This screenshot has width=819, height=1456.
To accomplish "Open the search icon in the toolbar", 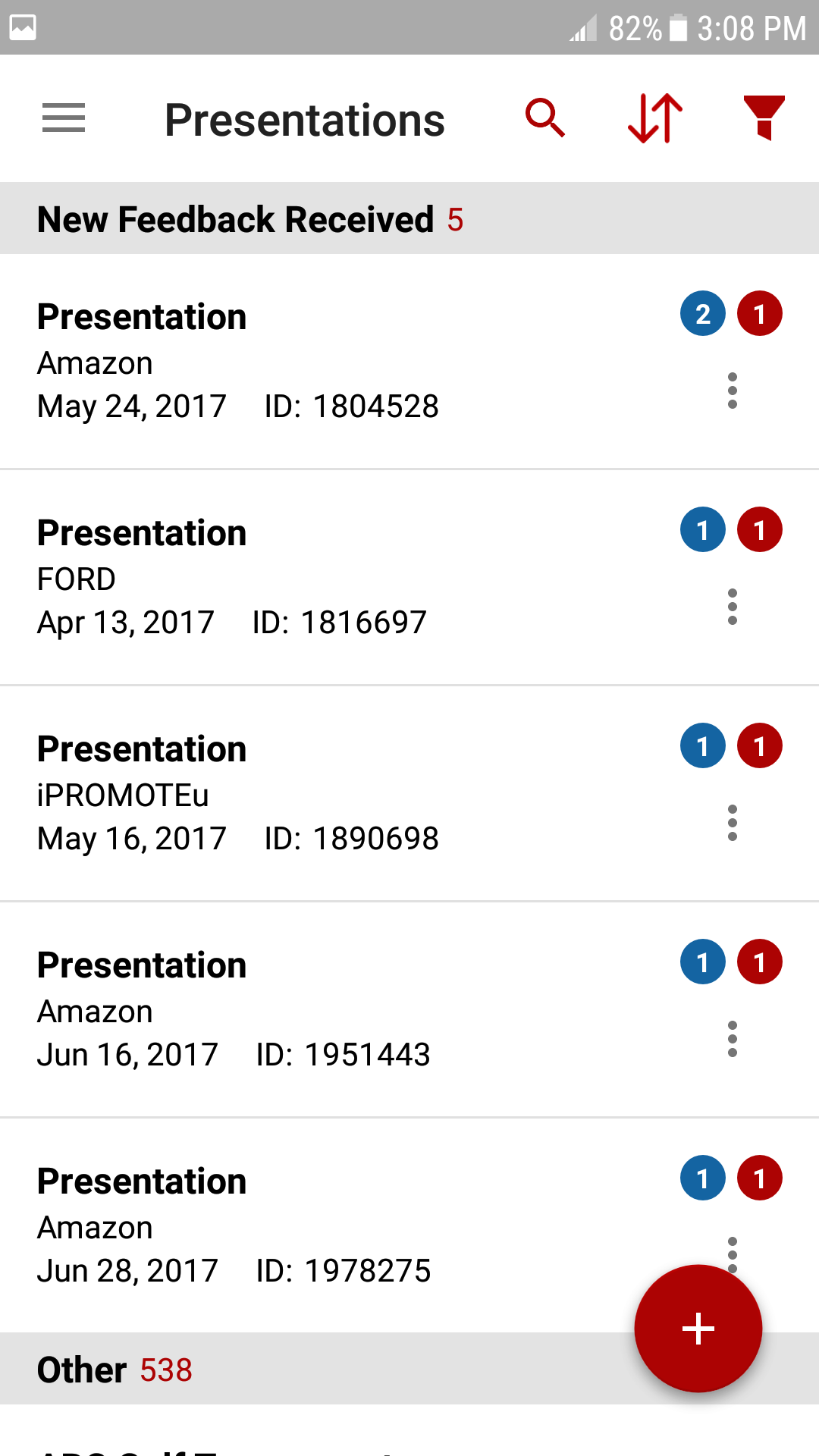I will [544, 118].
